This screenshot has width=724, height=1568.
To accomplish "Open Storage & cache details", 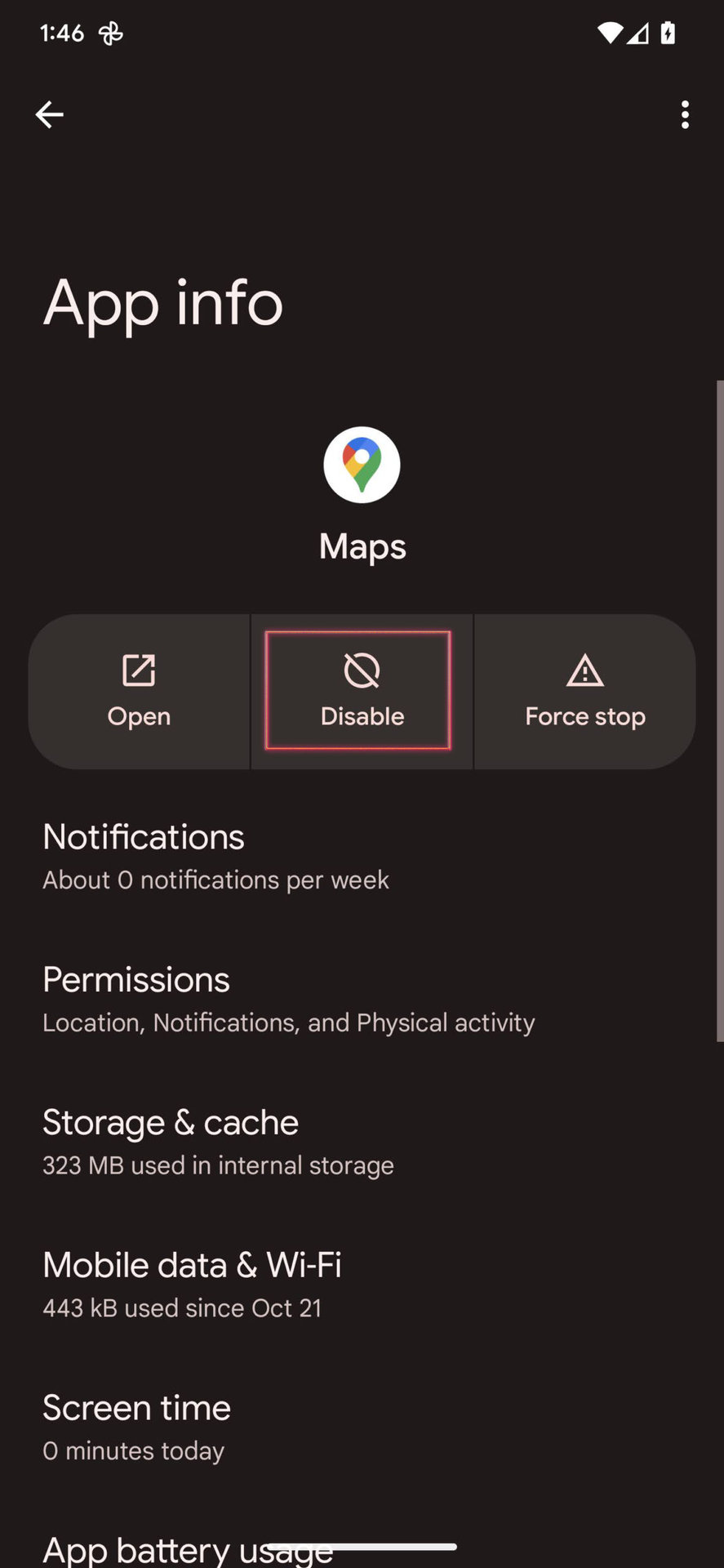I will [218, 1142].
